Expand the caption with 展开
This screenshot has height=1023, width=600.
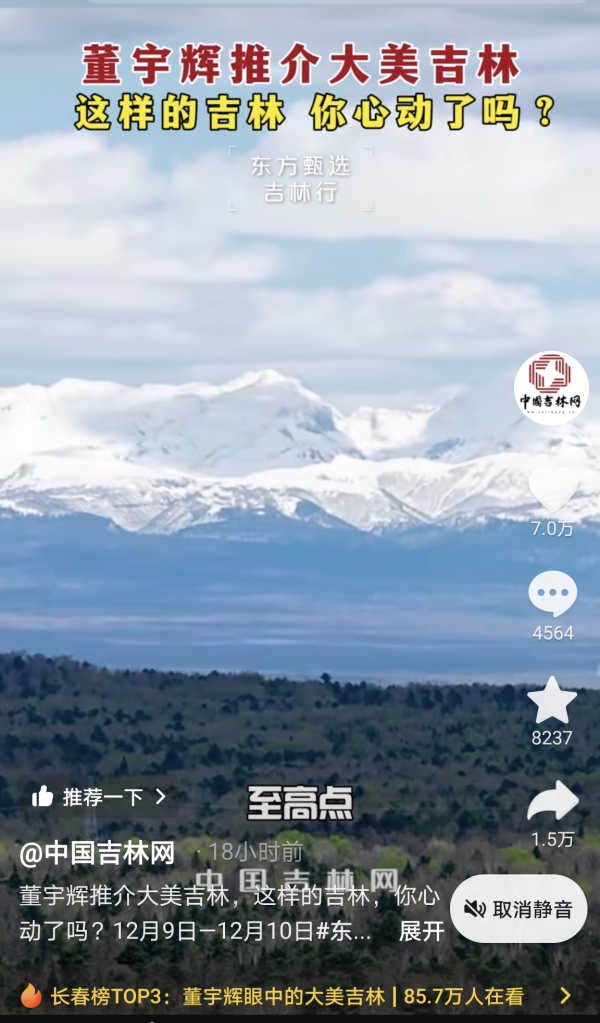pyautogui.click(x=421, y=931)
